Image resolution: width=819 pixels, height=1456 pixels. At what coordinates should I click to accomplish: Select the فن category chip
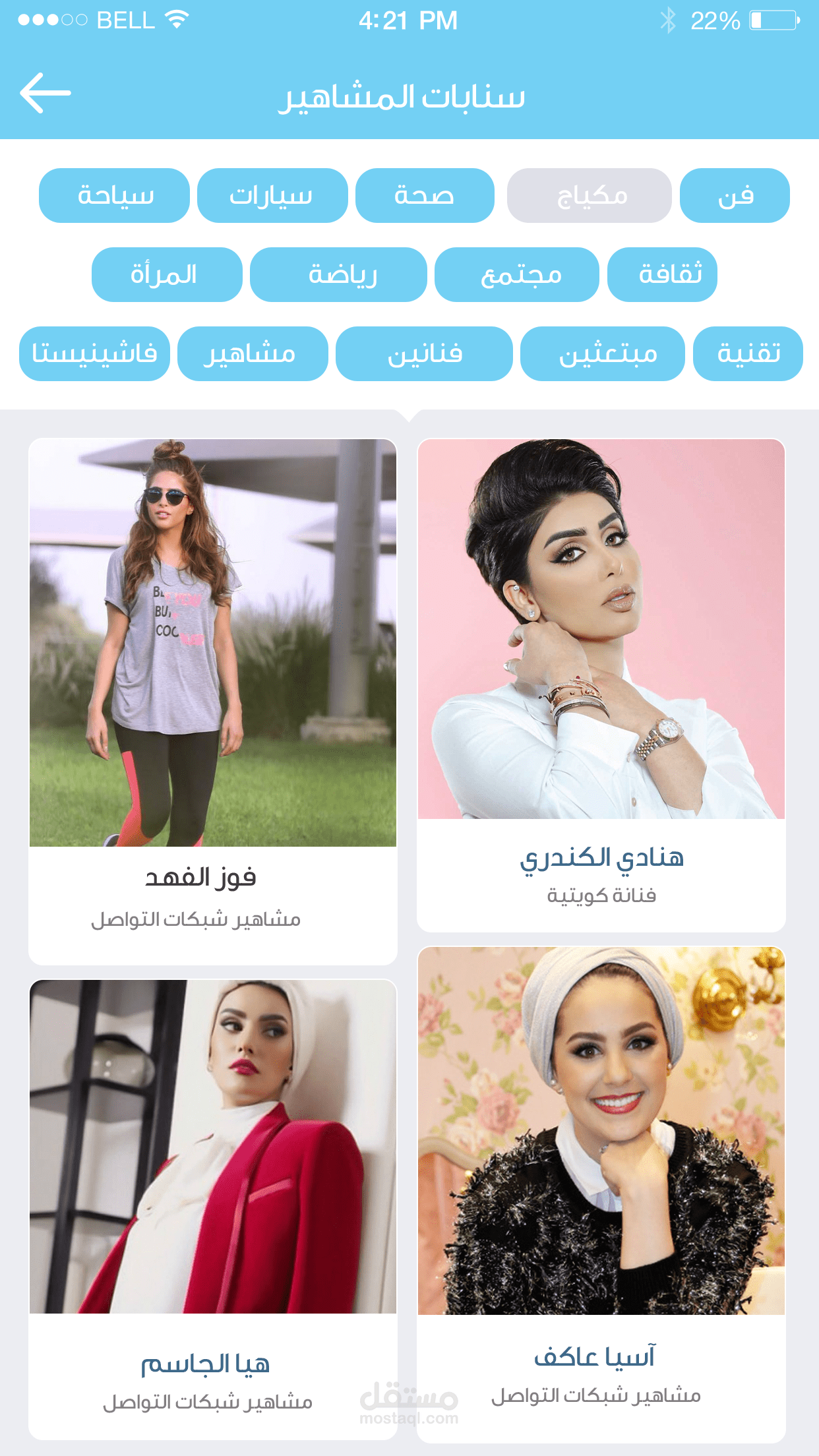click(x=735, y=196)
